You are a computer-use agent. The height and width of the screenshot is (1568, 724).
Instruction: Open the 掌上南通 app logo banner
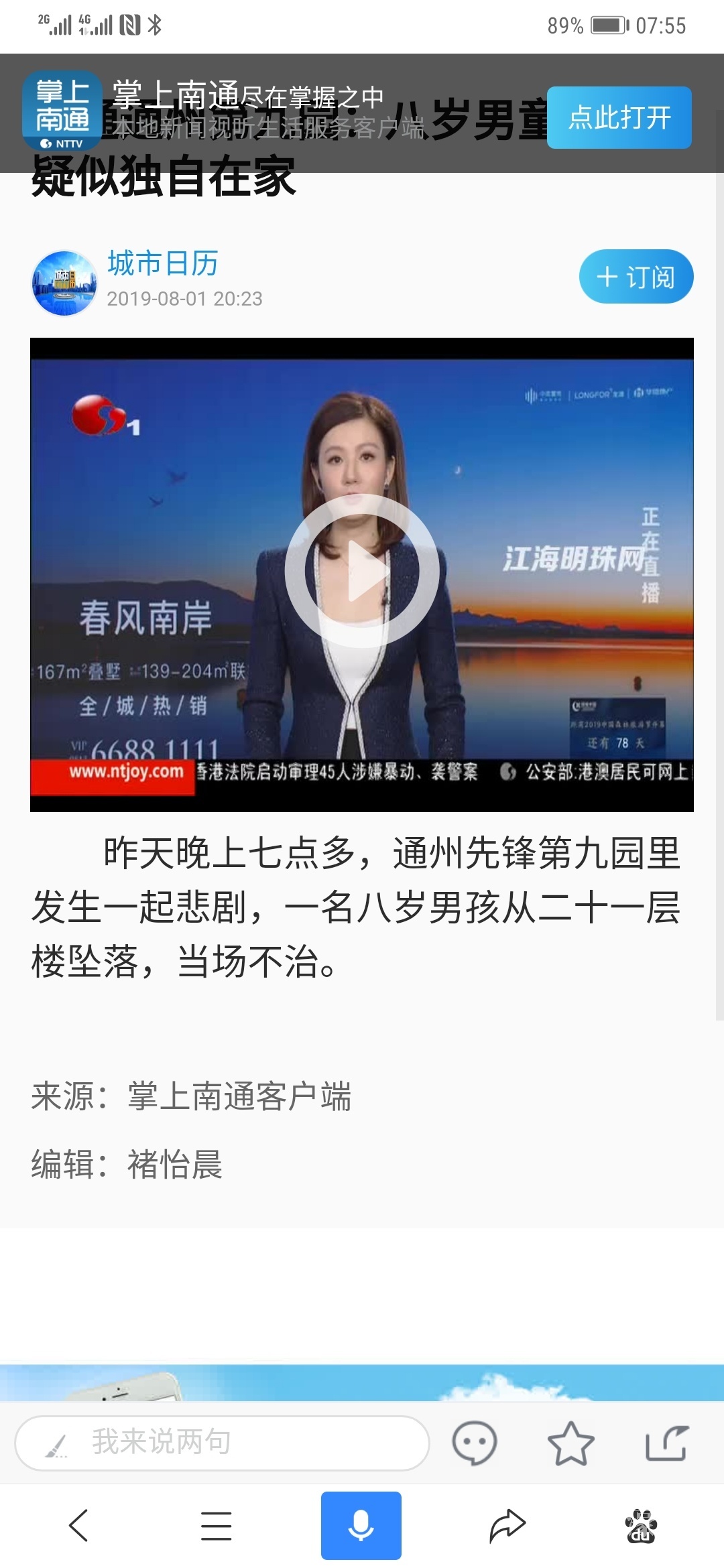tap(62, 111)
